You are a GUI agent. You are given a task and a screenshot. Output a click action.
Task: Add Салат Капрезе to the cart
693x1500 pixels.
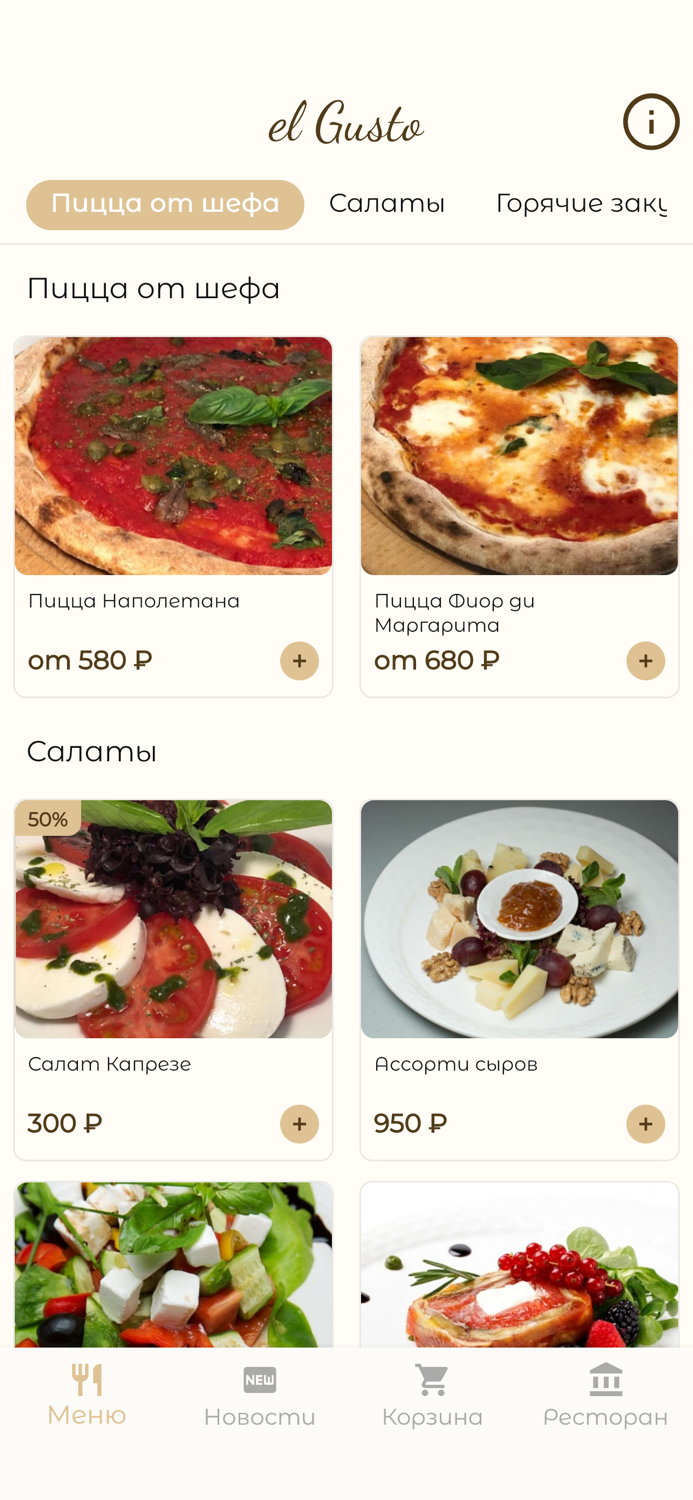(x=299, y=1124)
